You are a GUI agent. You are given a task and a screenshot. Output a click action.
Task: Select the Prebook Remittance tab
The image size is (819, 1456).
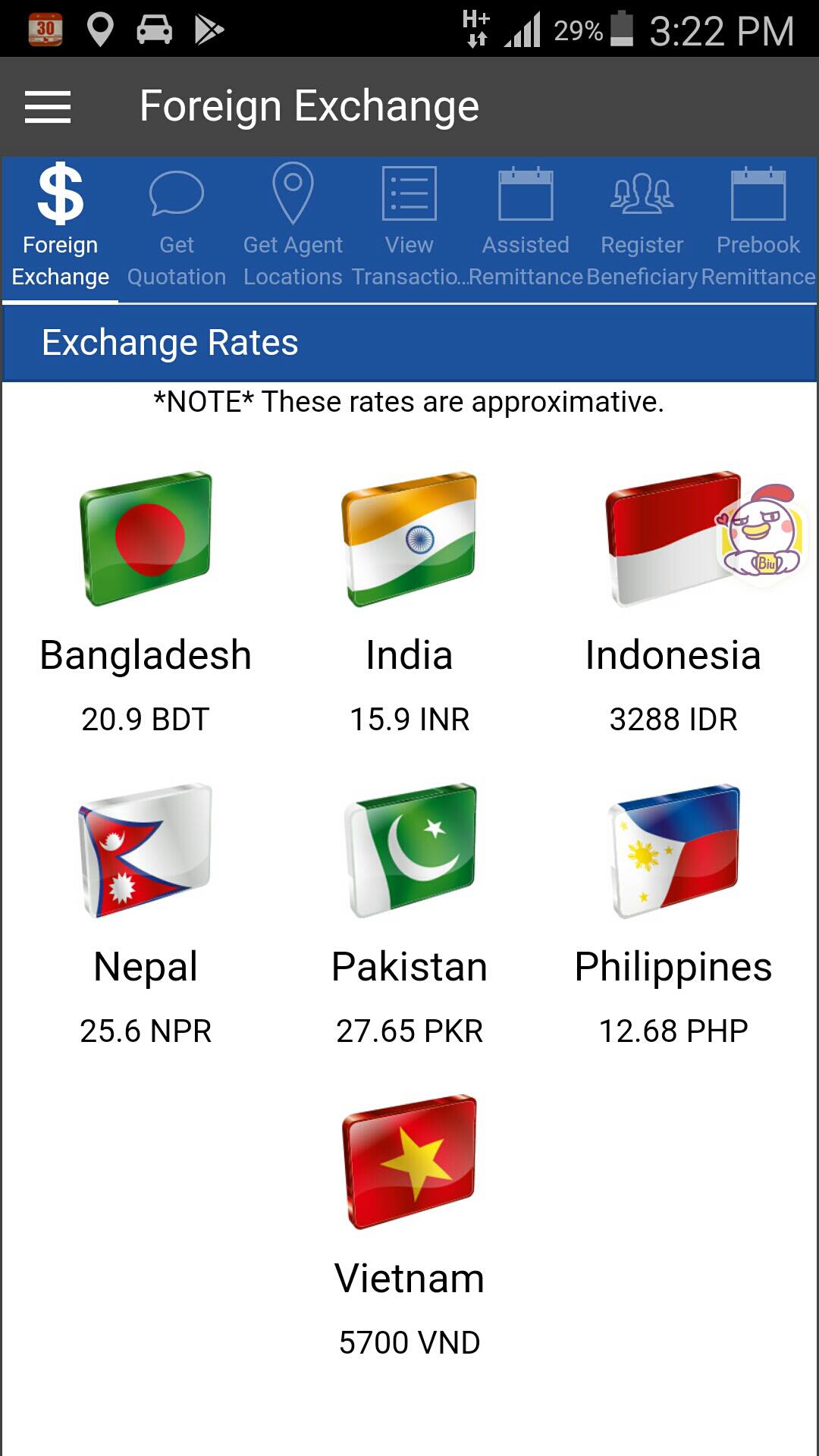point(758,229)
